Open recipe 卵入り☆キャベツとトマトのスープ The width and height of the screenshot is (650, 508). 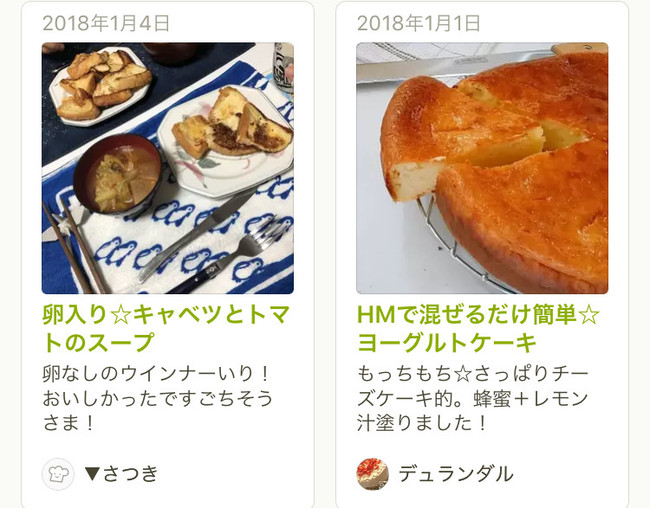point(166,329)
